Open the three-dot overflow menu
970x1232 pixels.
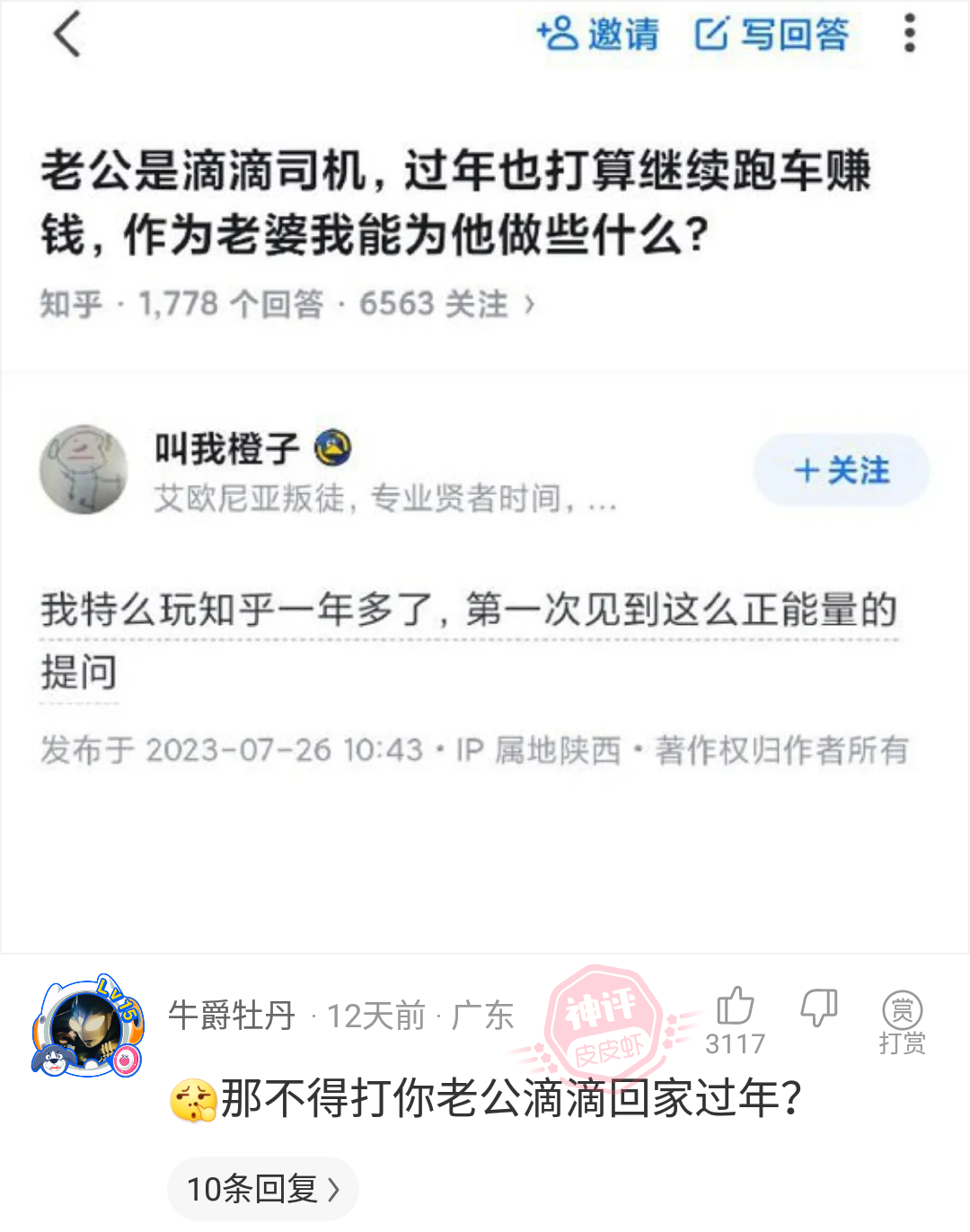pos(909,34)
